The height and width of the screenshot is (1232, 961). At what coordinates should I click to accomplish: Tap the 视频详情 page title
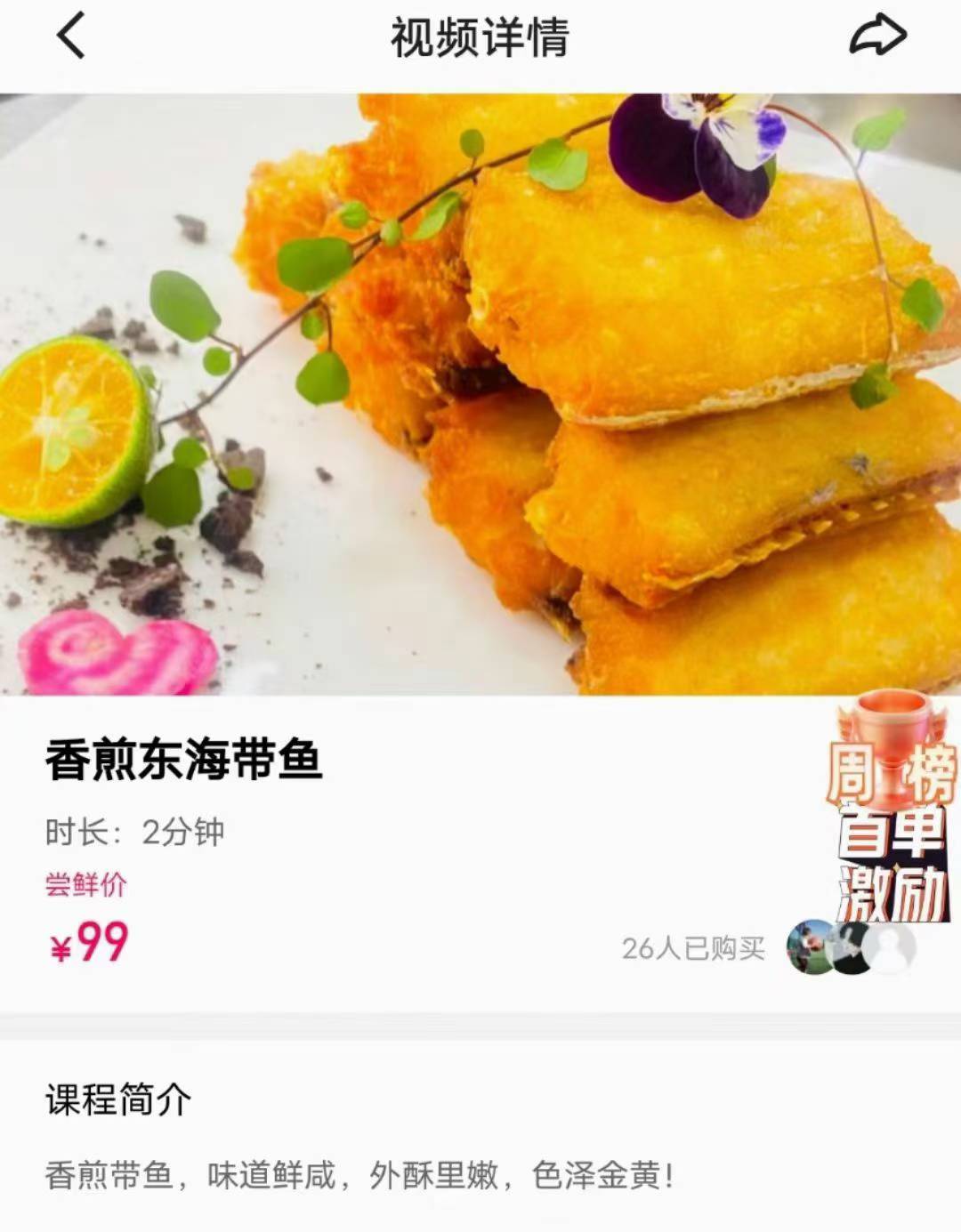pos(480,37)
